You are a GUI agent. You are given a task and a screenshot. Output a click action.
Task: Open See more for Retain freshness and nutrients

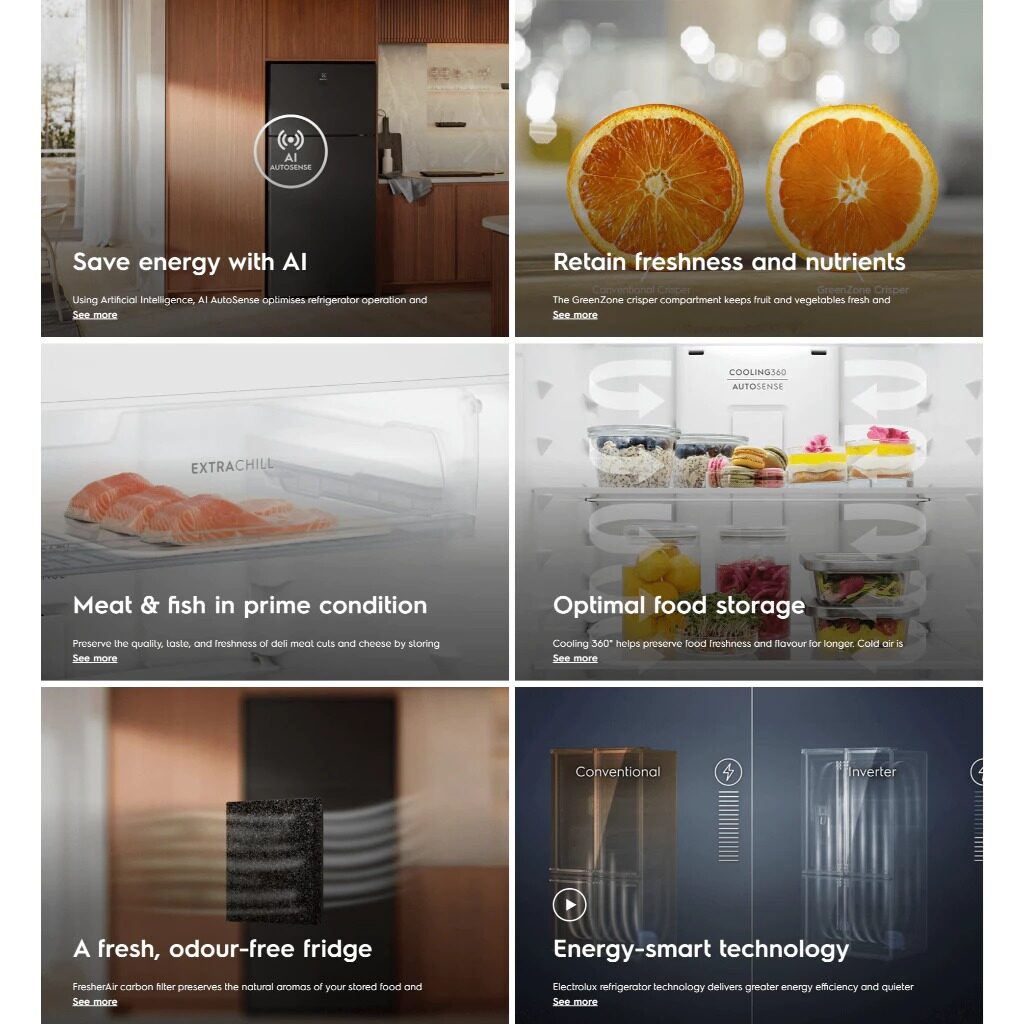pyautogui.click(x=575, y=315)
